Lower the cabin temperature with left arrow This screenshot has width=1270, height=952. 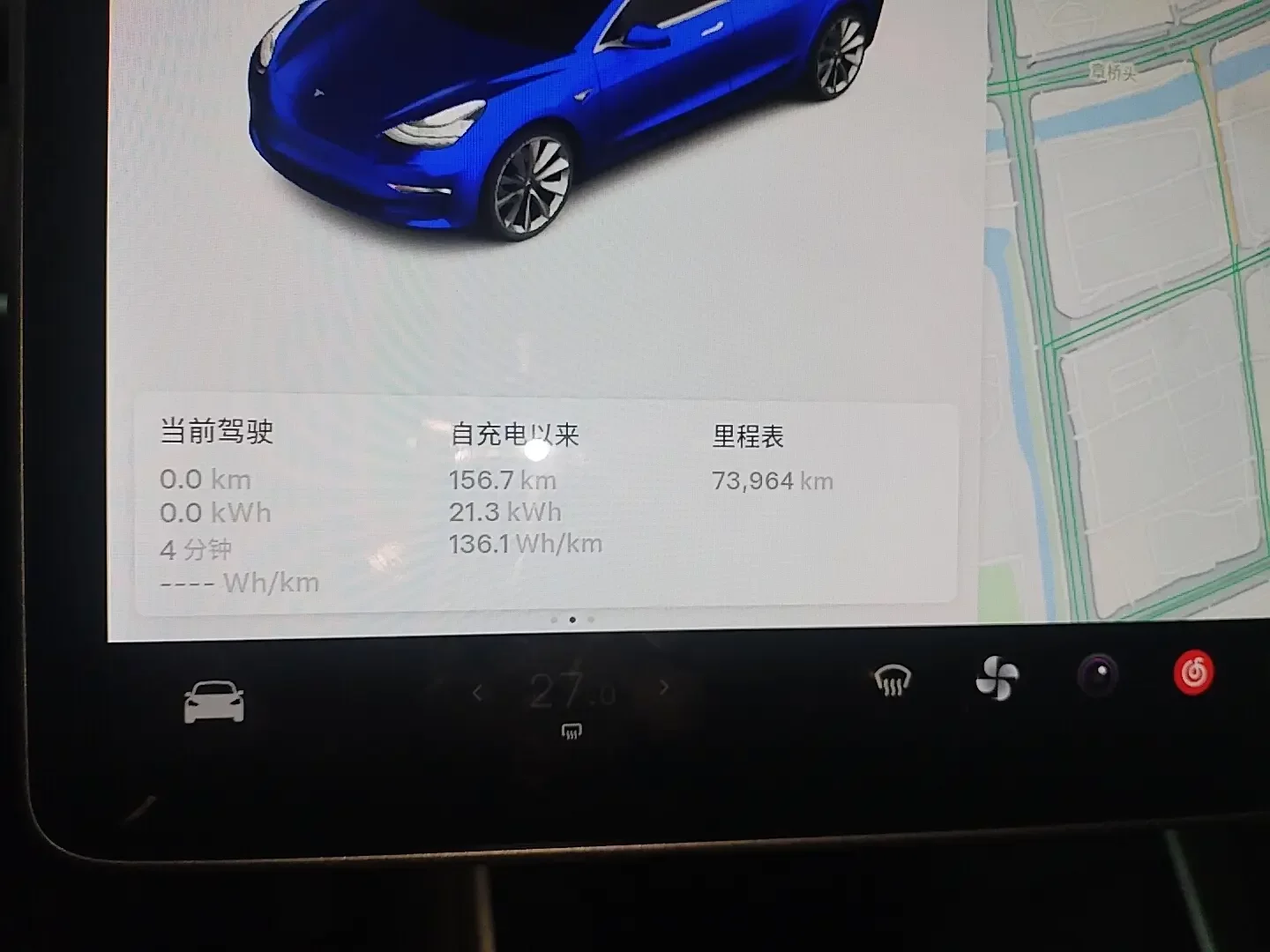click(x=477, y=693)
